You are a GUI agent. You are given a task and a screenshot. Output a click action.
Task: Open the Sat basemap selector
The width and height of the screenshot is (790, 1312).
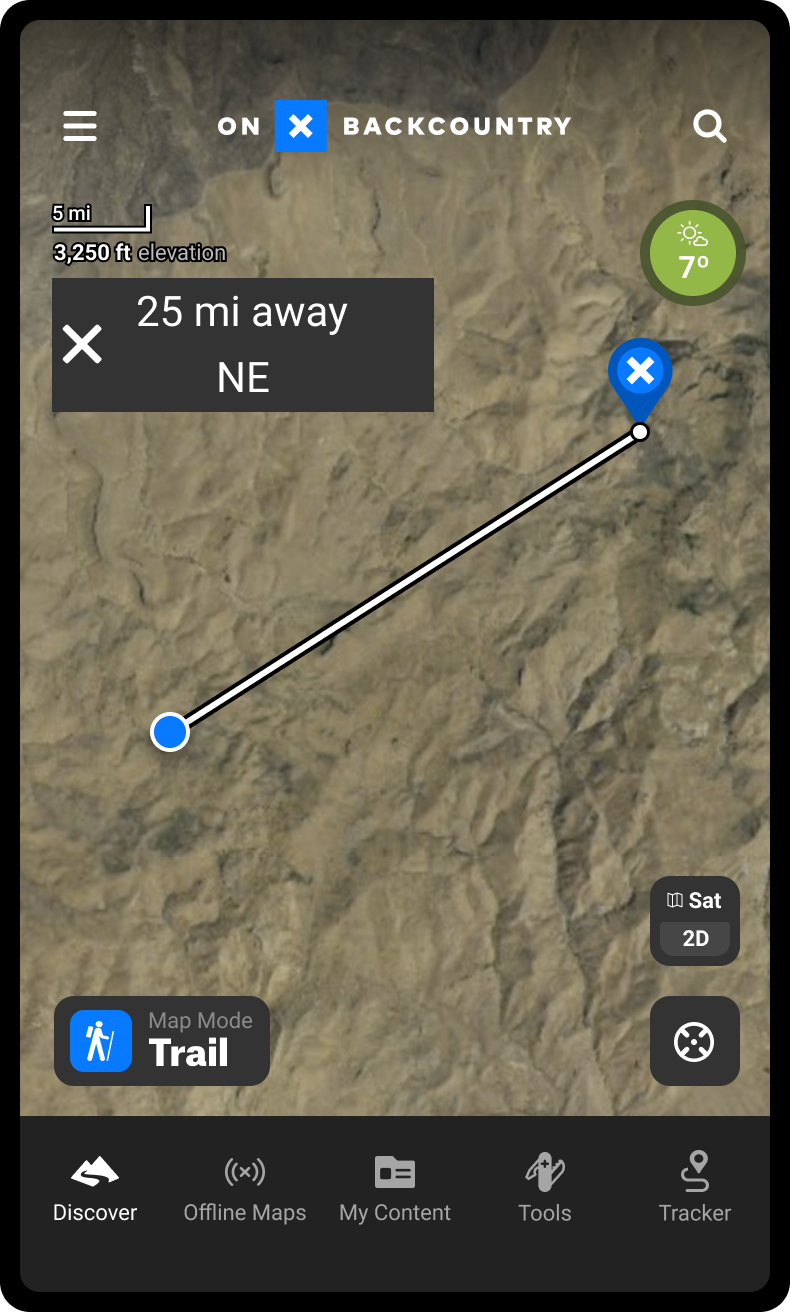tap(695, 900)
